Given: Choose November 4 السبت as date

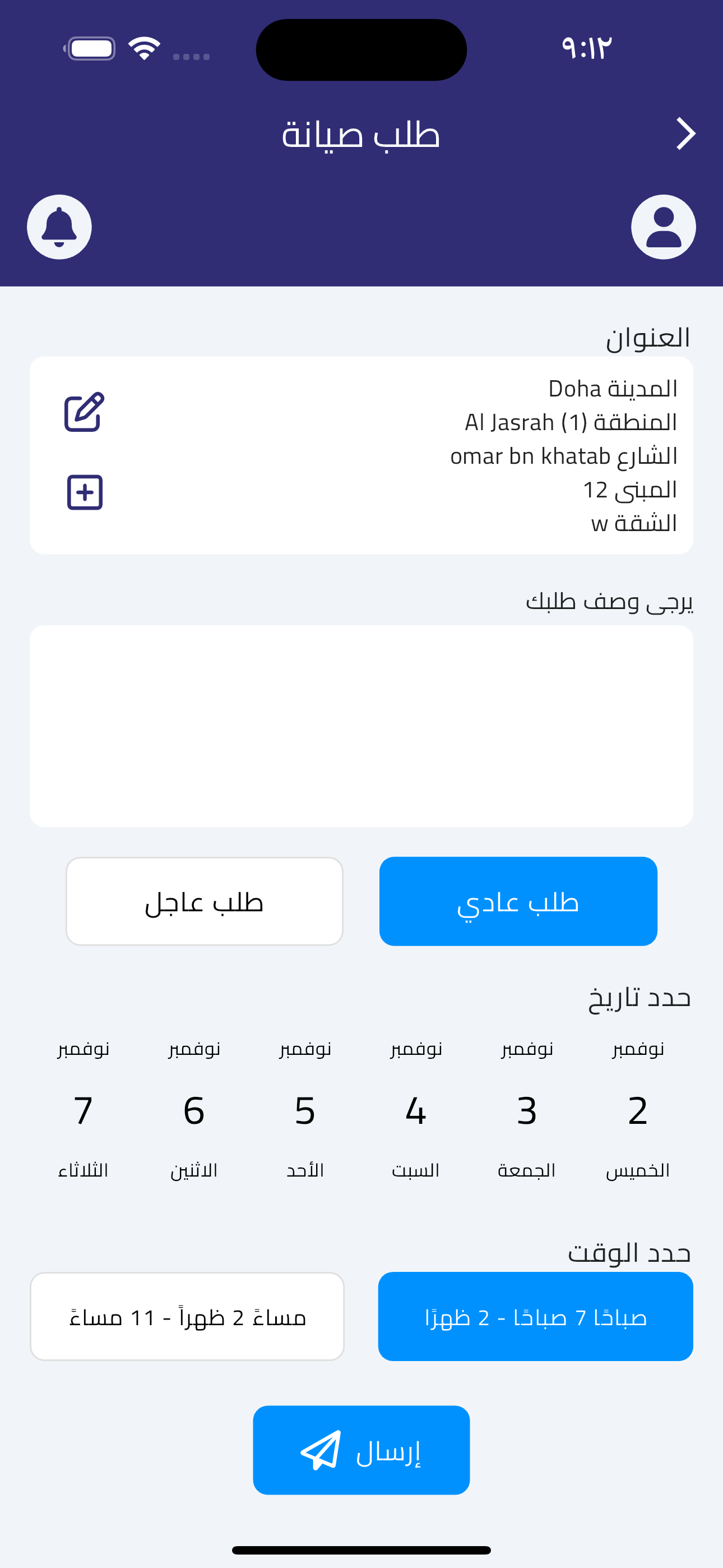Looking at the screenshot, I should coord(416,1110).
